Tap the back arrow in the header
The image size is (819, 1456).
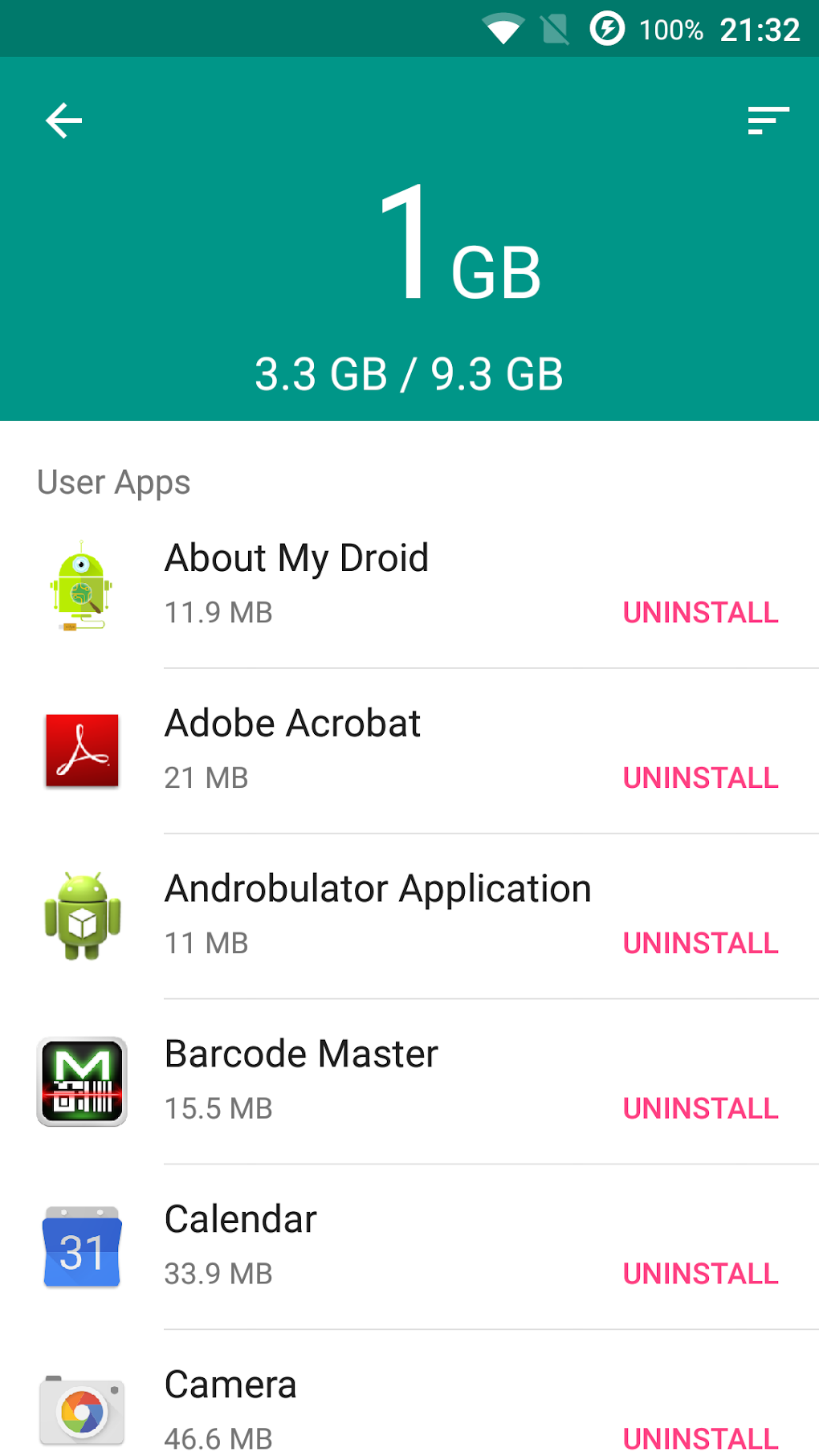[63, 120]
